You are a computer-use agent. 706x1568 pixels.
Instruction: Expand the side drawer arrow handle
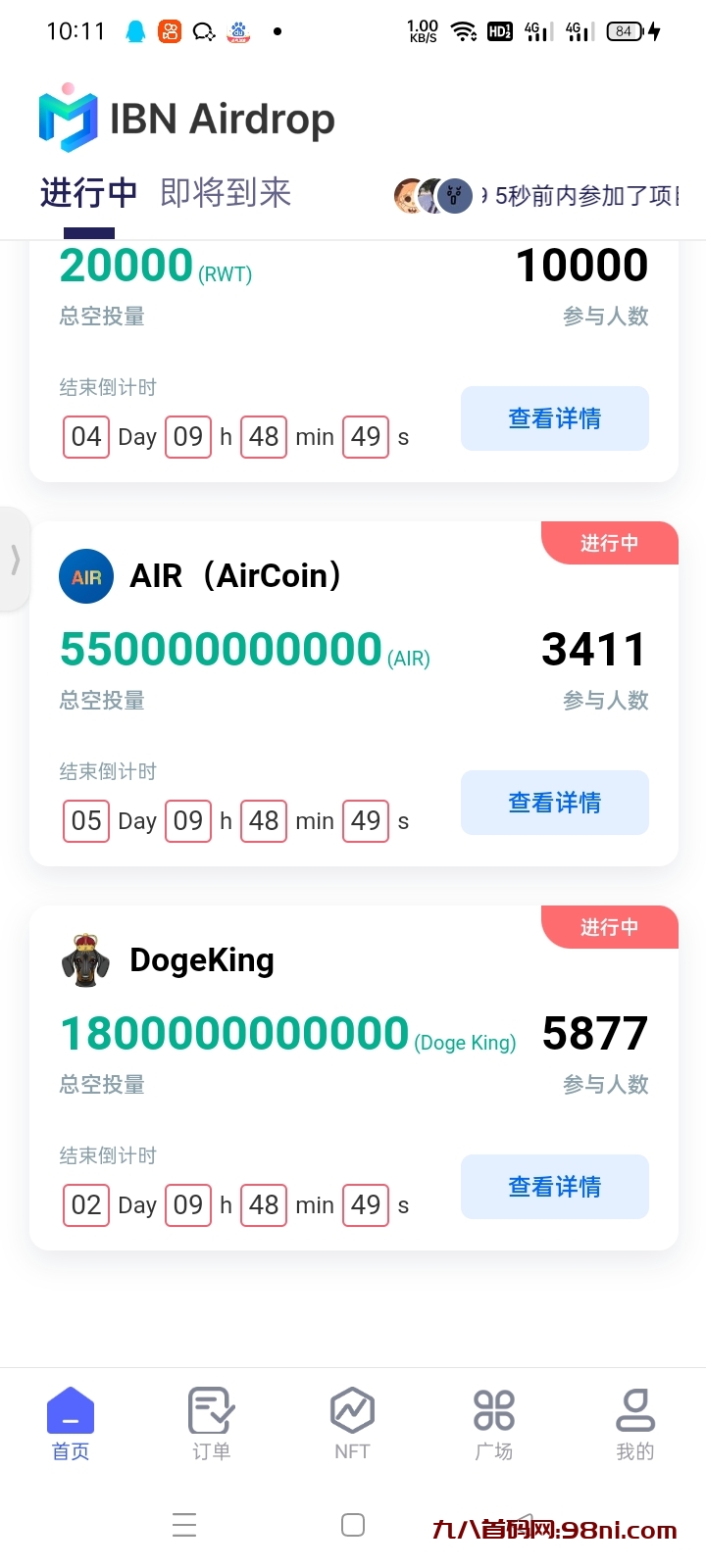click(15, 560)
